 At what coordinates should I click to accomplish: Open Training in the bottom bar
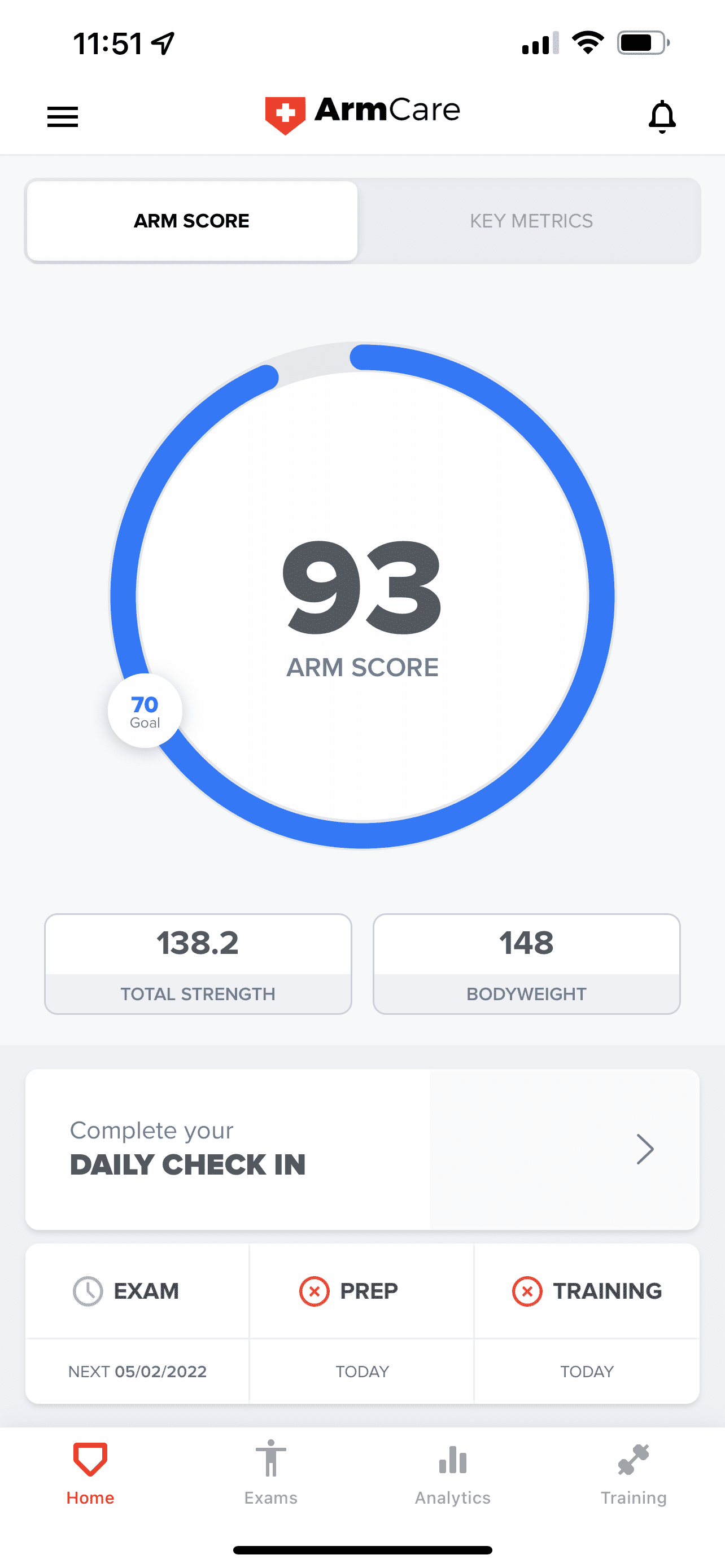633,1473
